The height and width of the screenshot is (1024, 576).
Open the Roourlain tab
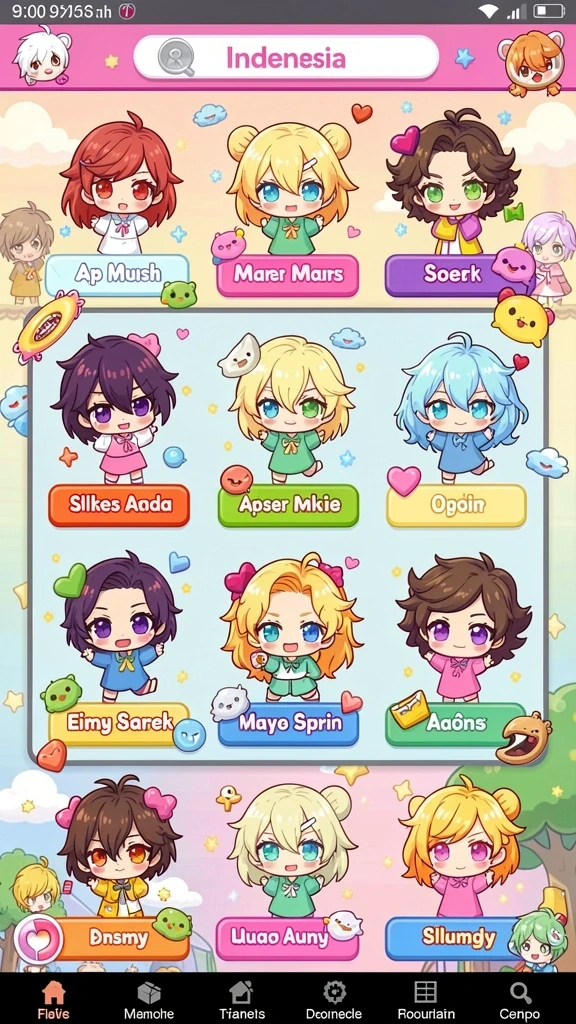pos(425,999)
